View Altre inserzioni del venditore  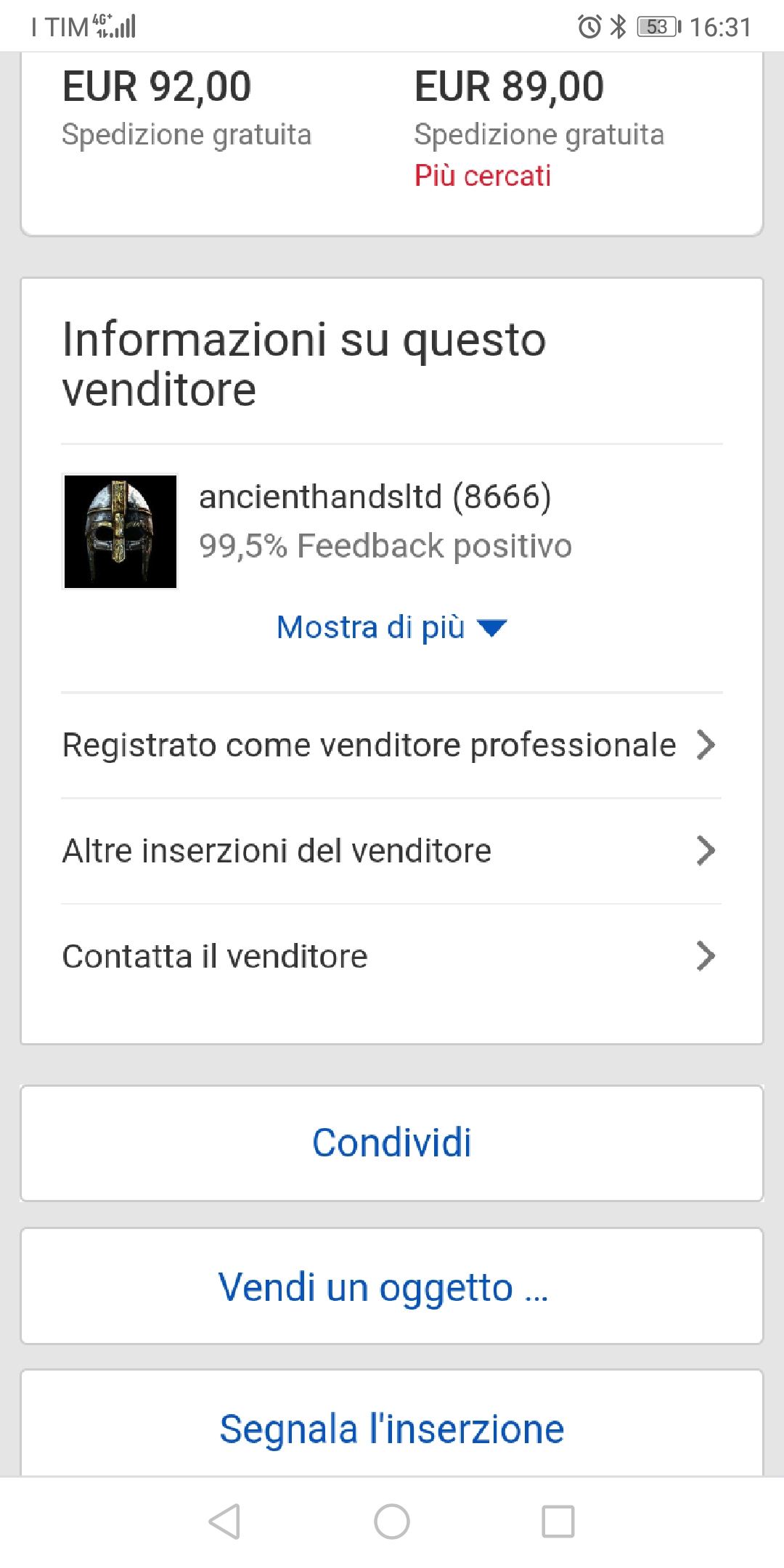pos(391,851)
